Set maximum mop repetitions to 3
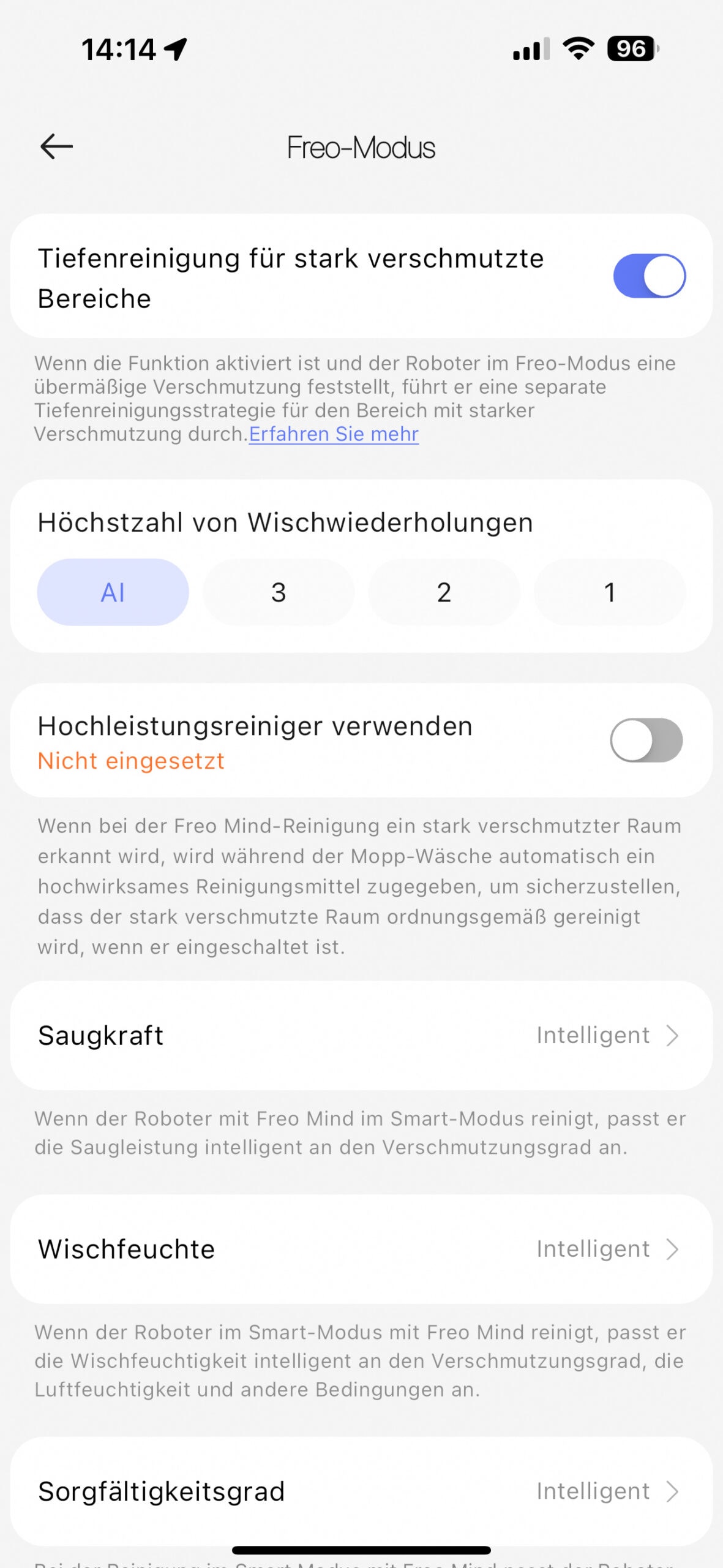723x1568 pixels. coord(279,592)
